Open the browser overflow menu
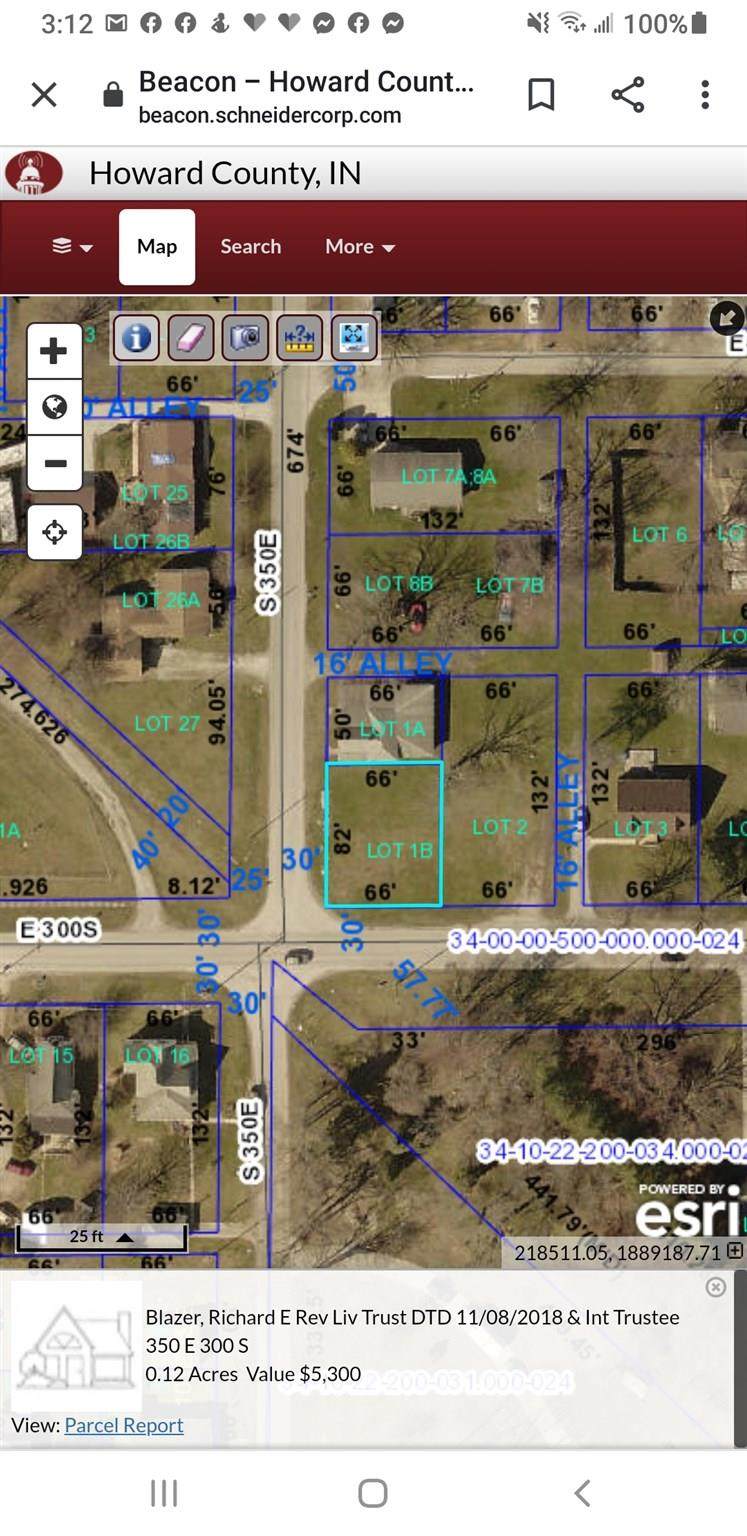Screen dimensions: 747x1536 [705, 95]
